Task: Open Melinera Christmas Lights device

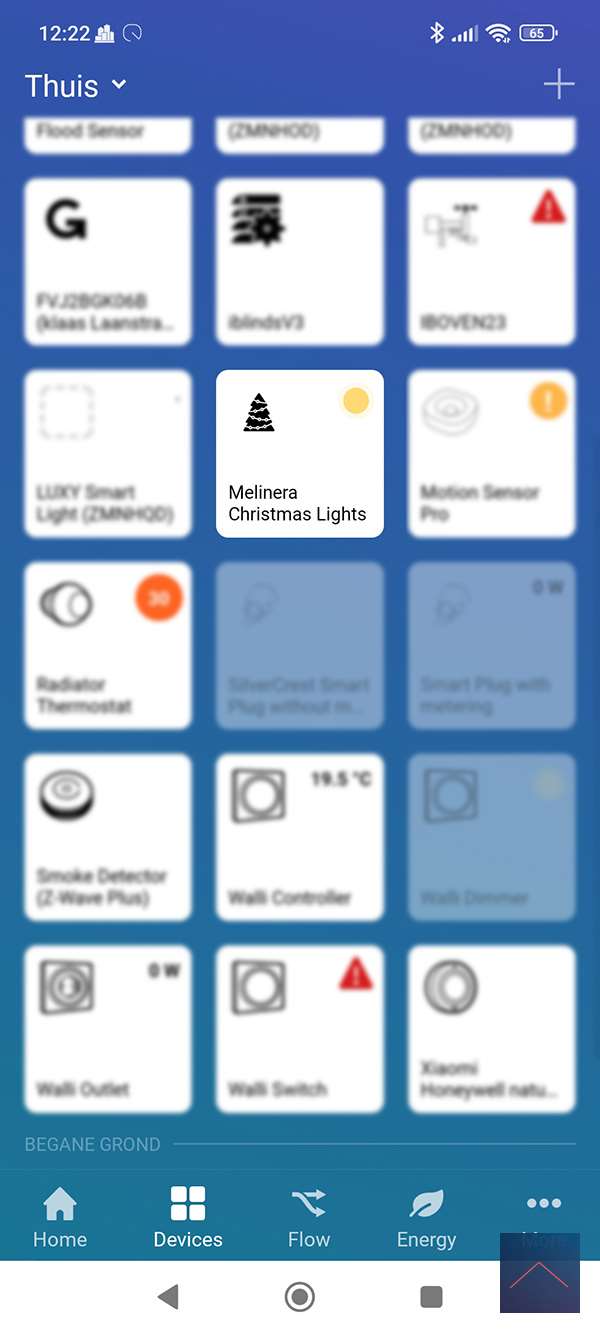Action: click(299, 454)
